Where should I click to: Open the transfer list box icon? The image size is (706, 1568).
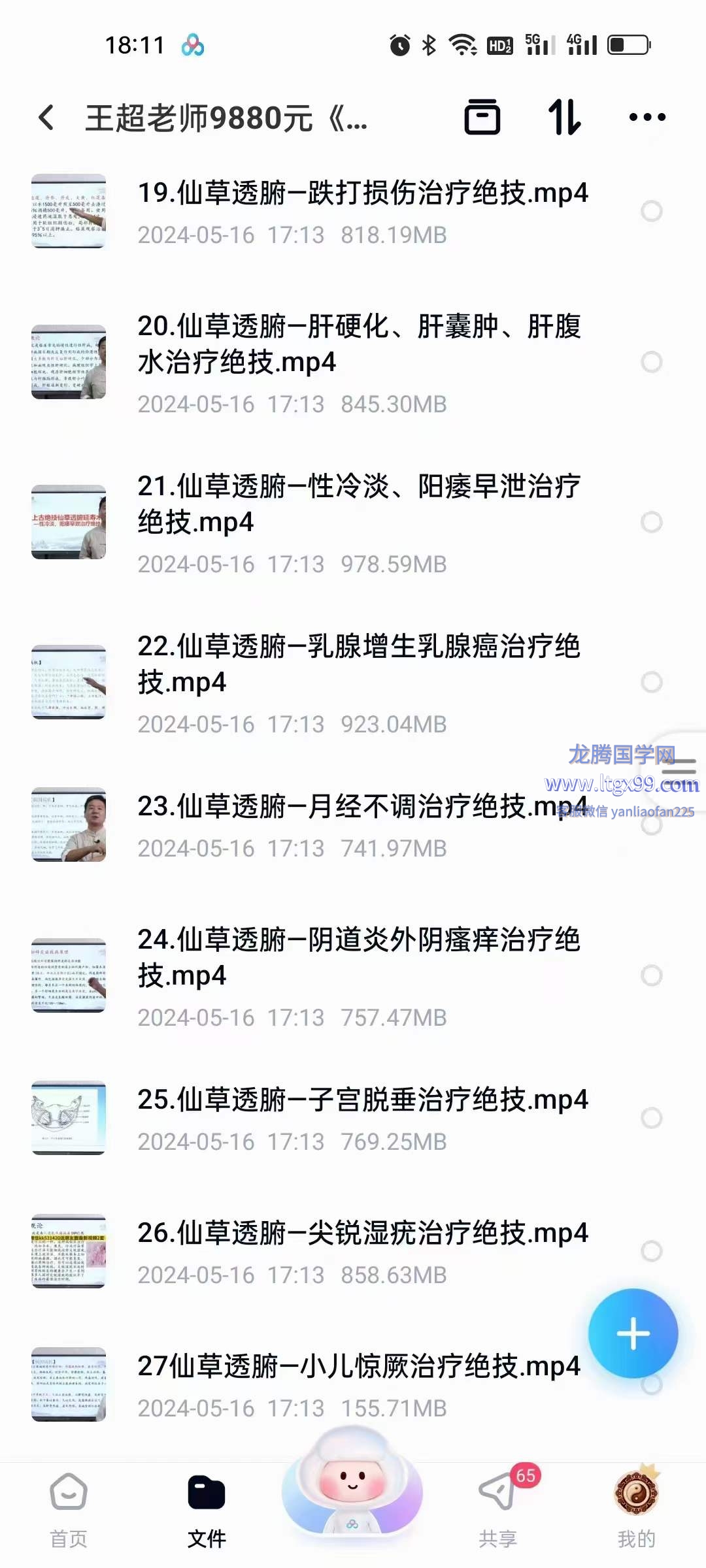(482, 118)
